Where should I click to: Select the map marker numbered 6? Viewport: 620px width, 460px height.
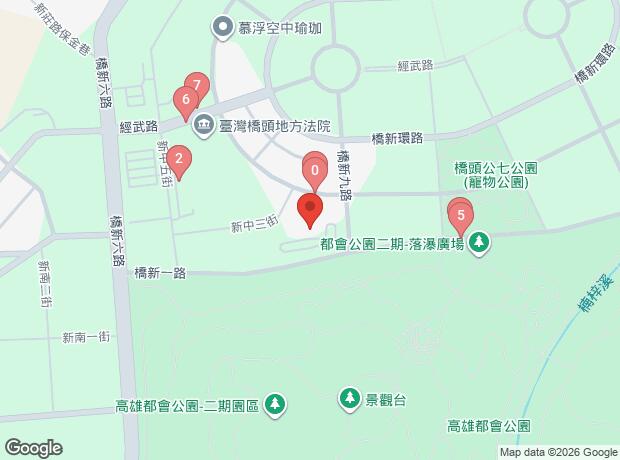(184, 100)
